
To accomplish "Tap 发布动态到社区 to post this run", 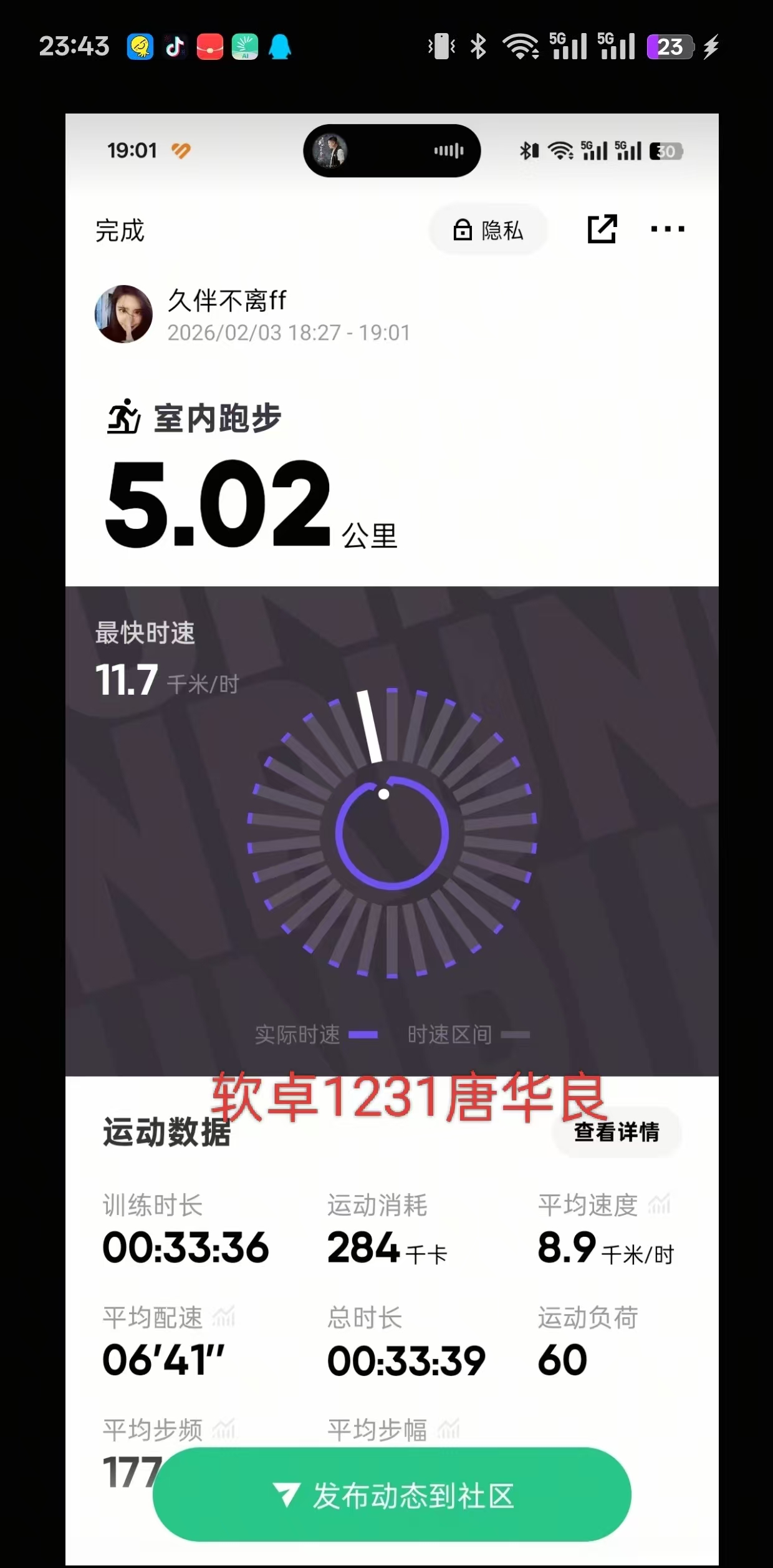I will pos(392,1495).
